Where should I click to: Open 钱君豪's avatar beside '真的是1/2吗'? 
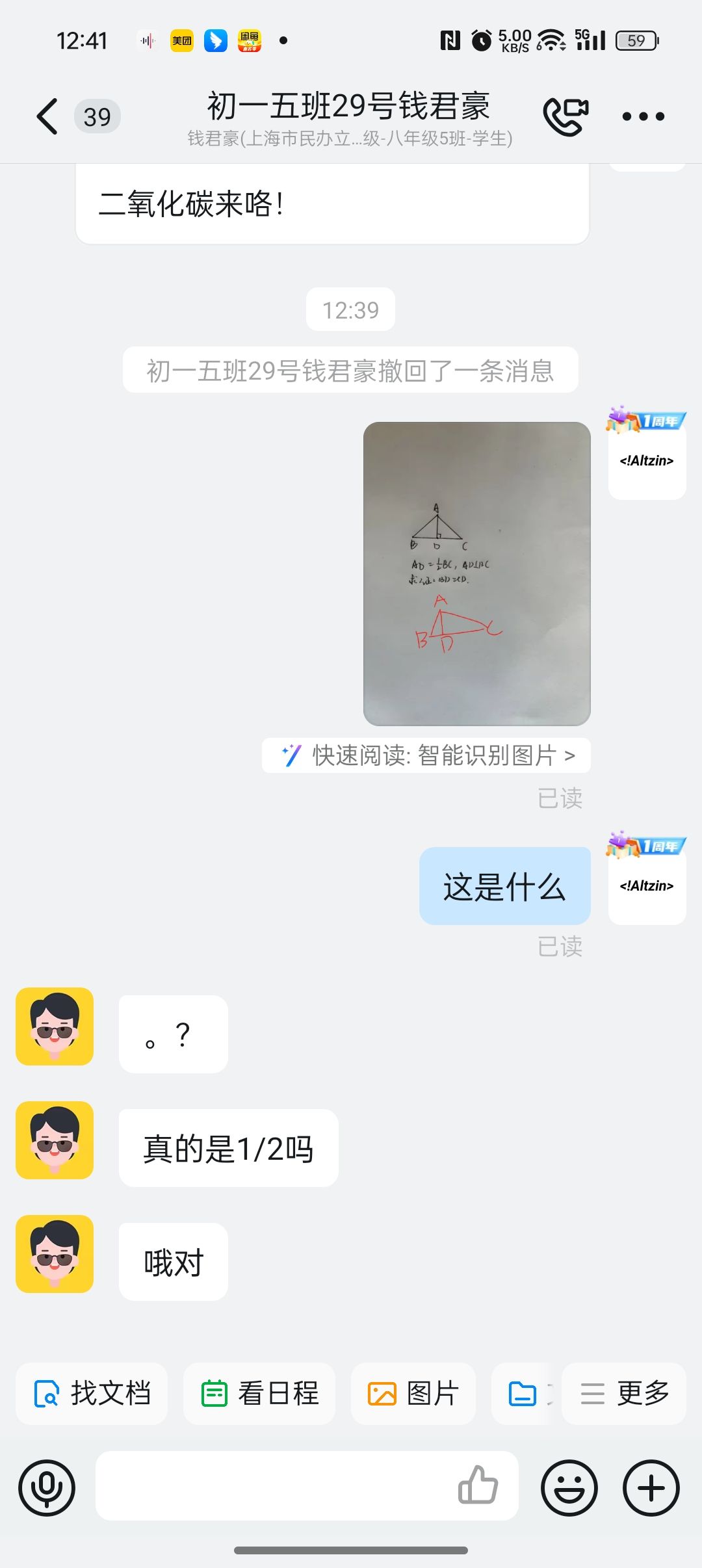55,1140
